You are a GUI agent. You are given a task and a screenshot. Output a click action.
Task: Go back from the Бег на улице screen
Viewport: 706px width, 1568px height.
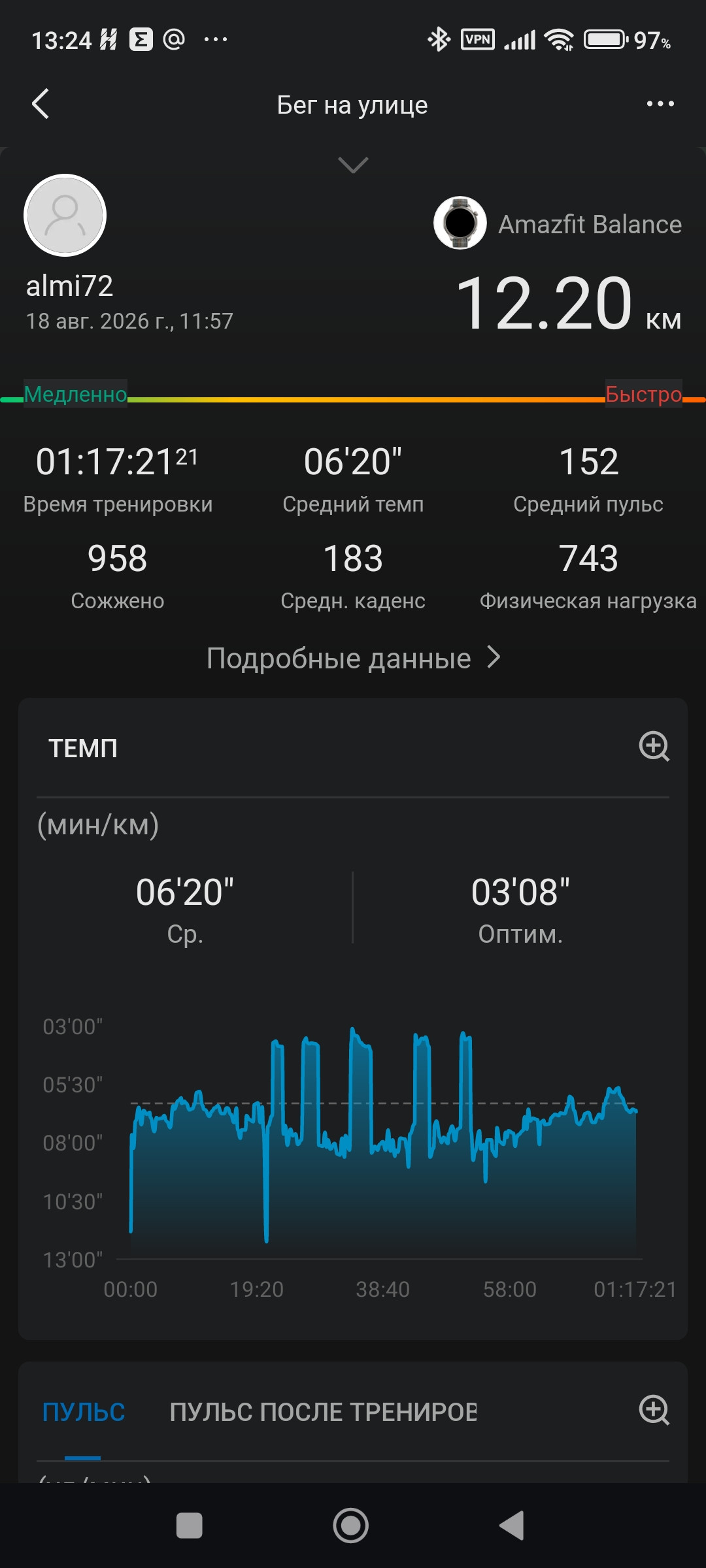[41, 104]
